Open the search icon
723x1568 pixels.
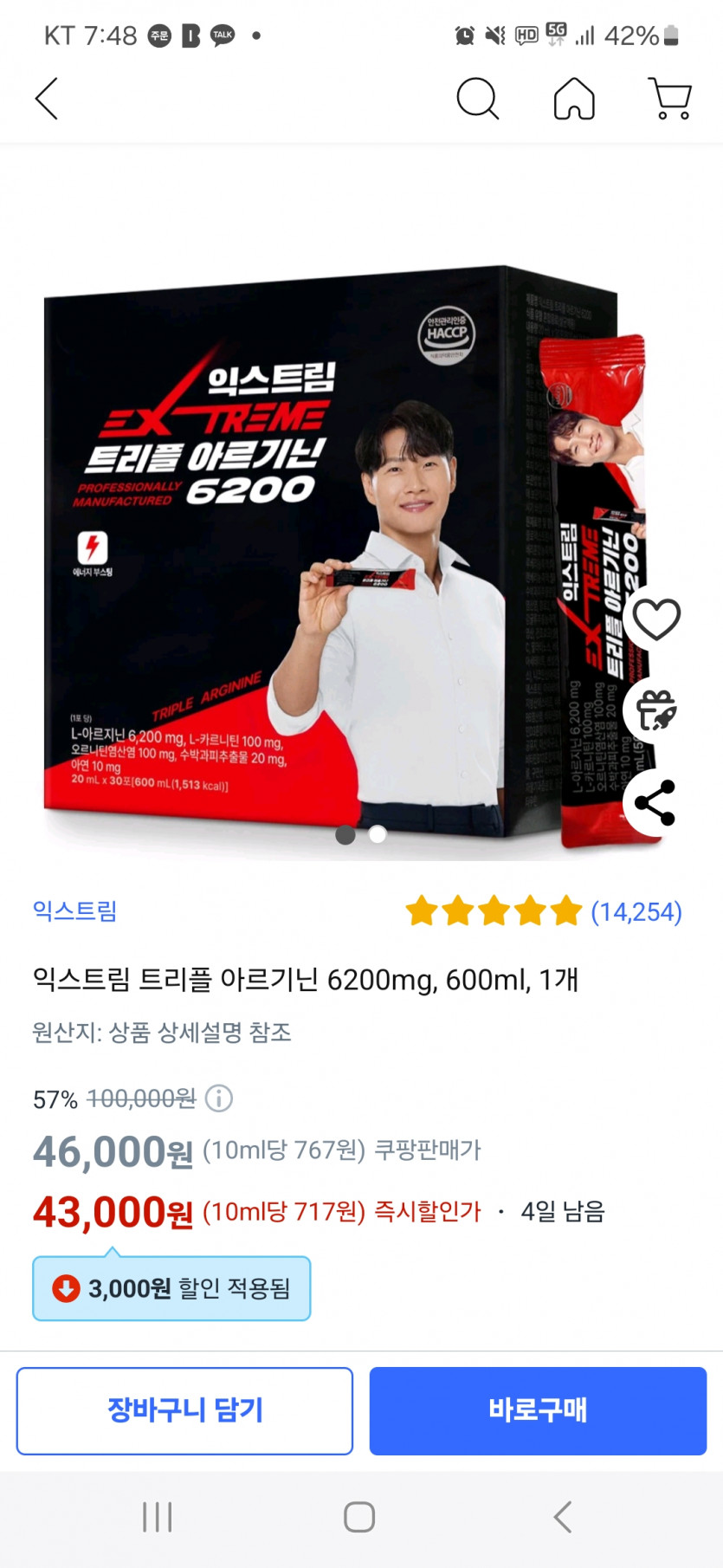(477, 99)
